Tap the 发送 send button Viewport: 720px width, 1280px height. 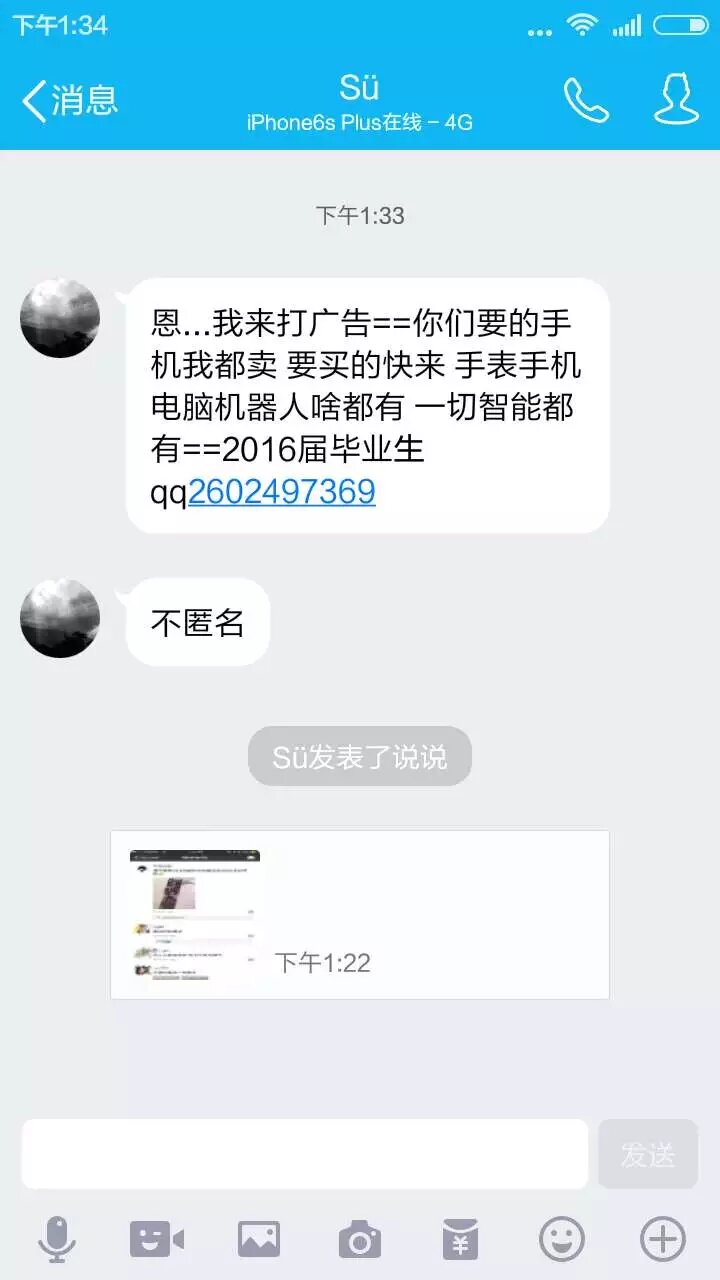648,1154
